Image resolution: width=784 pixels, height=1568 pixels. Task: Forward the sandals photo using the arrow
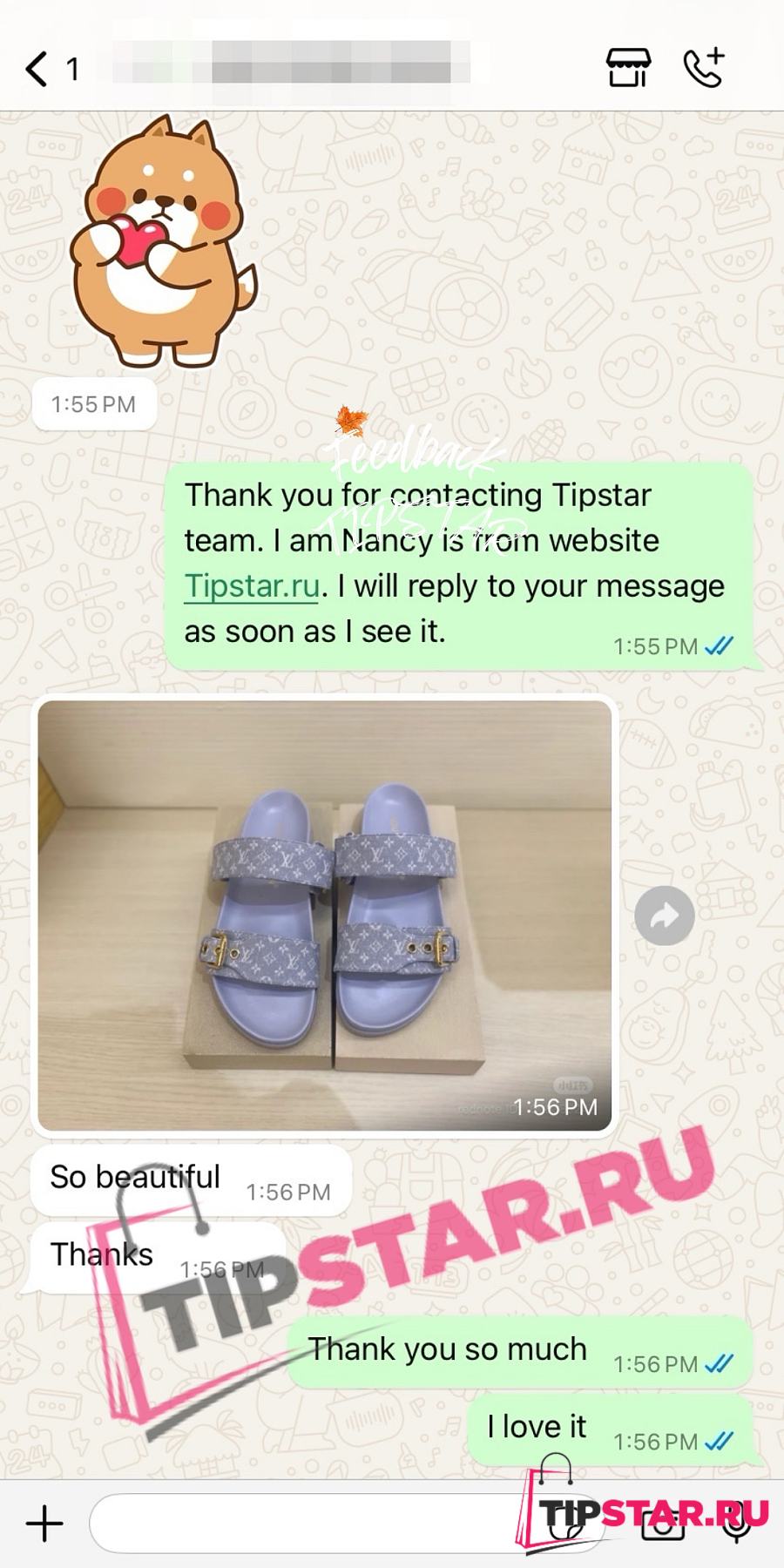tap(665, 916)
